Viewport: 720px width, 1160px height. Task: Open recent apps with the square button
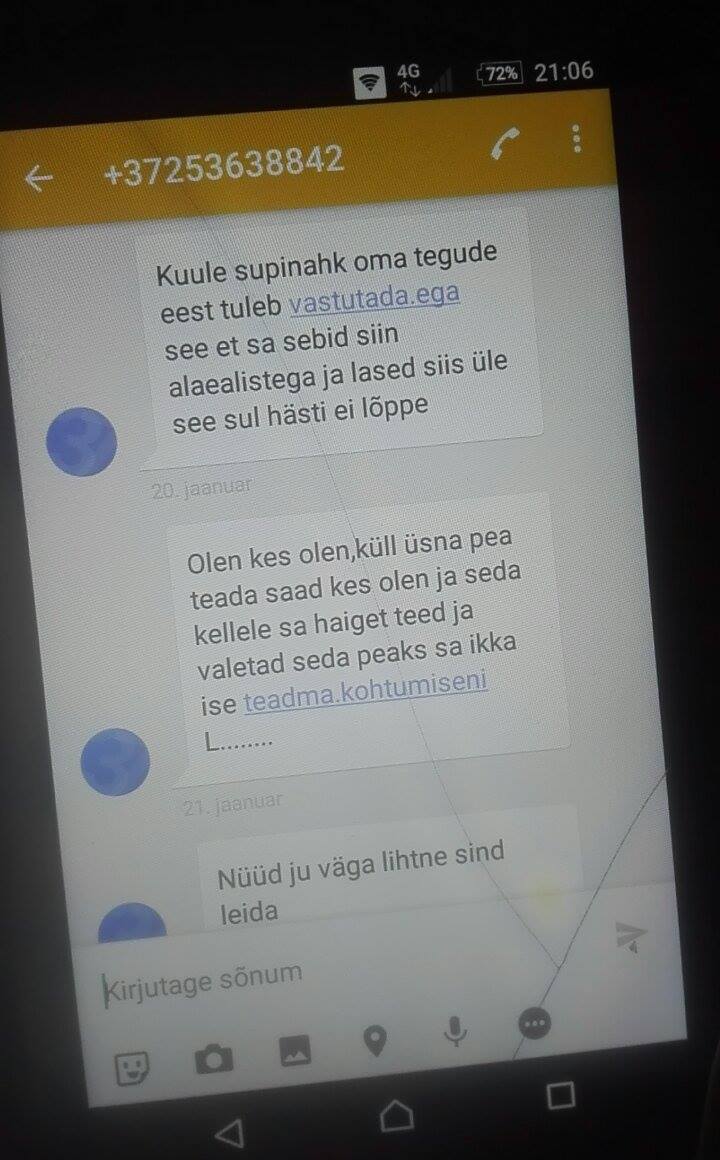click(560, 1095)
